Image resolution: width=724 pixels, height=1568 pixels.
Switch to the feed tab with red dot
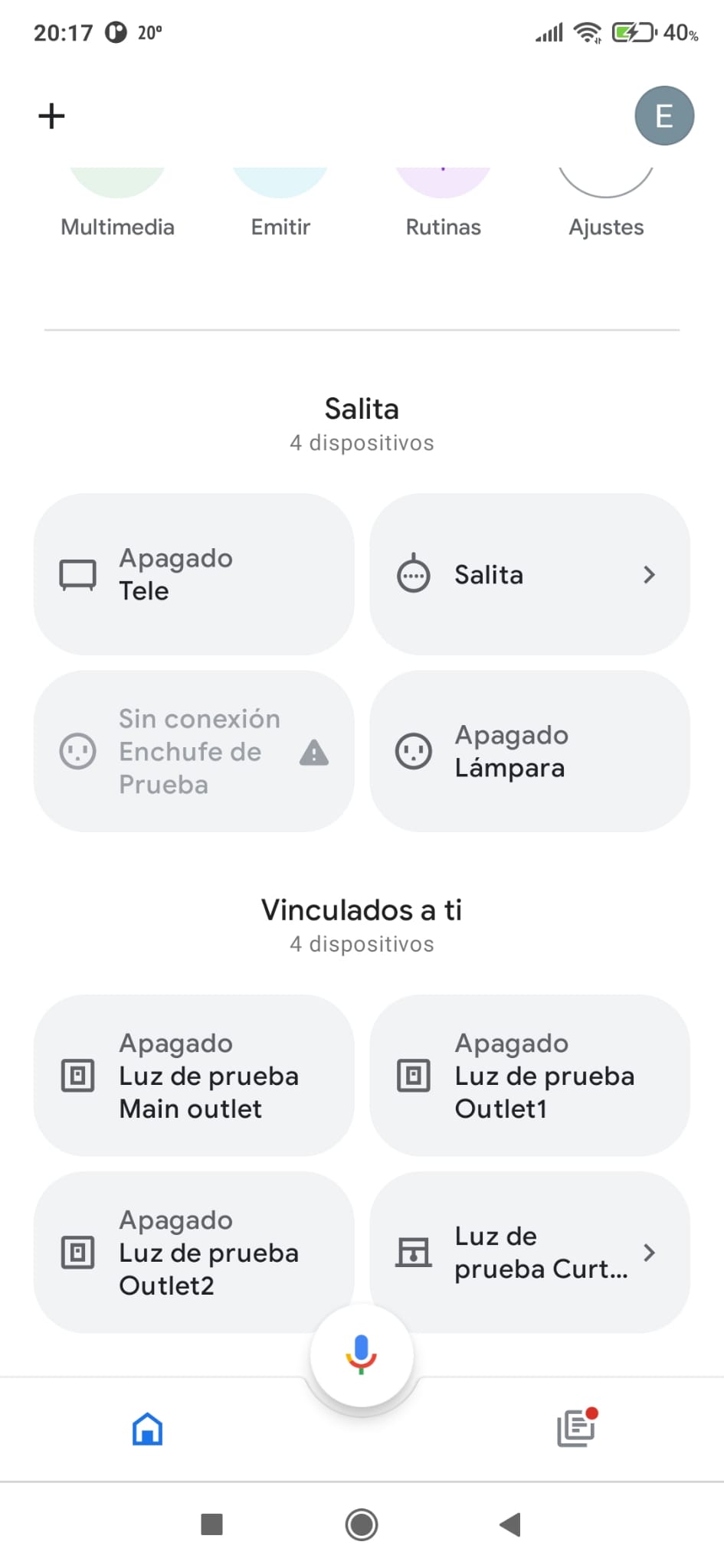(576, 1429)
